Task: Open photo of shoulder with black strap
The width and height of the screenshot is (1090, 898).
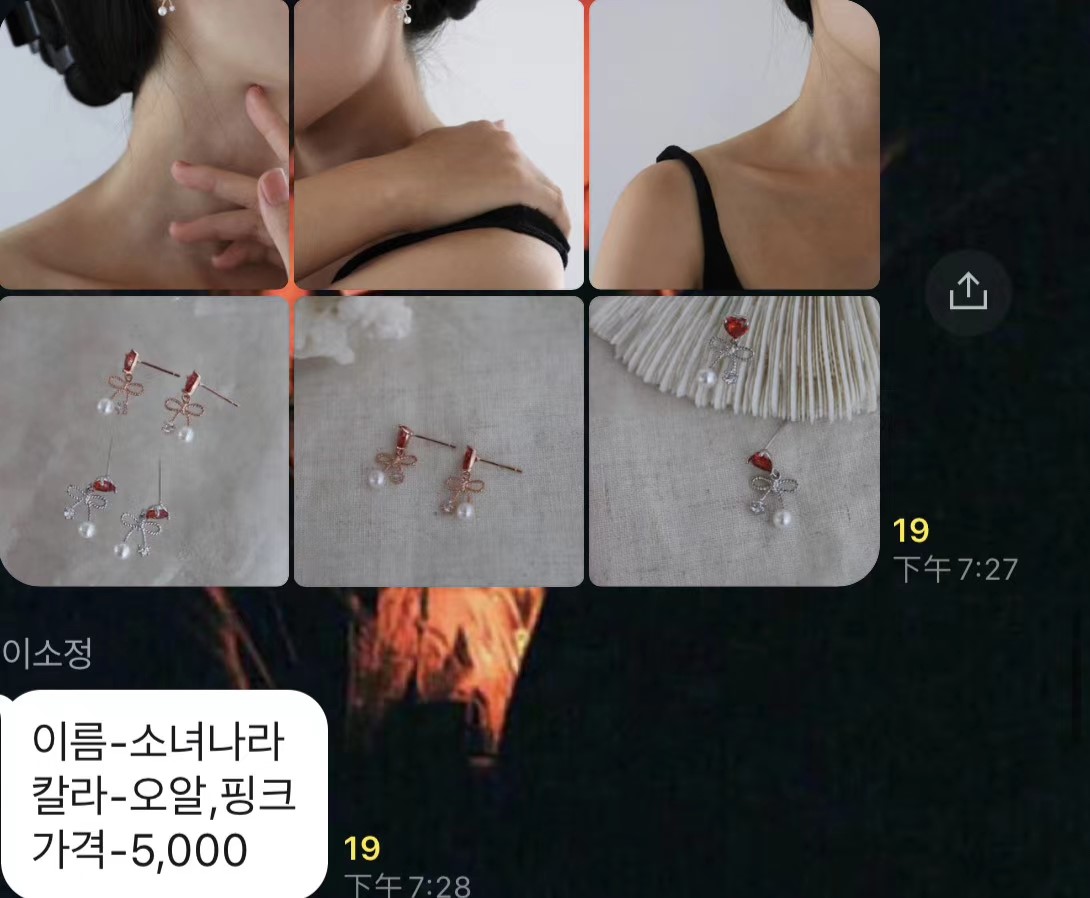Action: coord(734,145)
